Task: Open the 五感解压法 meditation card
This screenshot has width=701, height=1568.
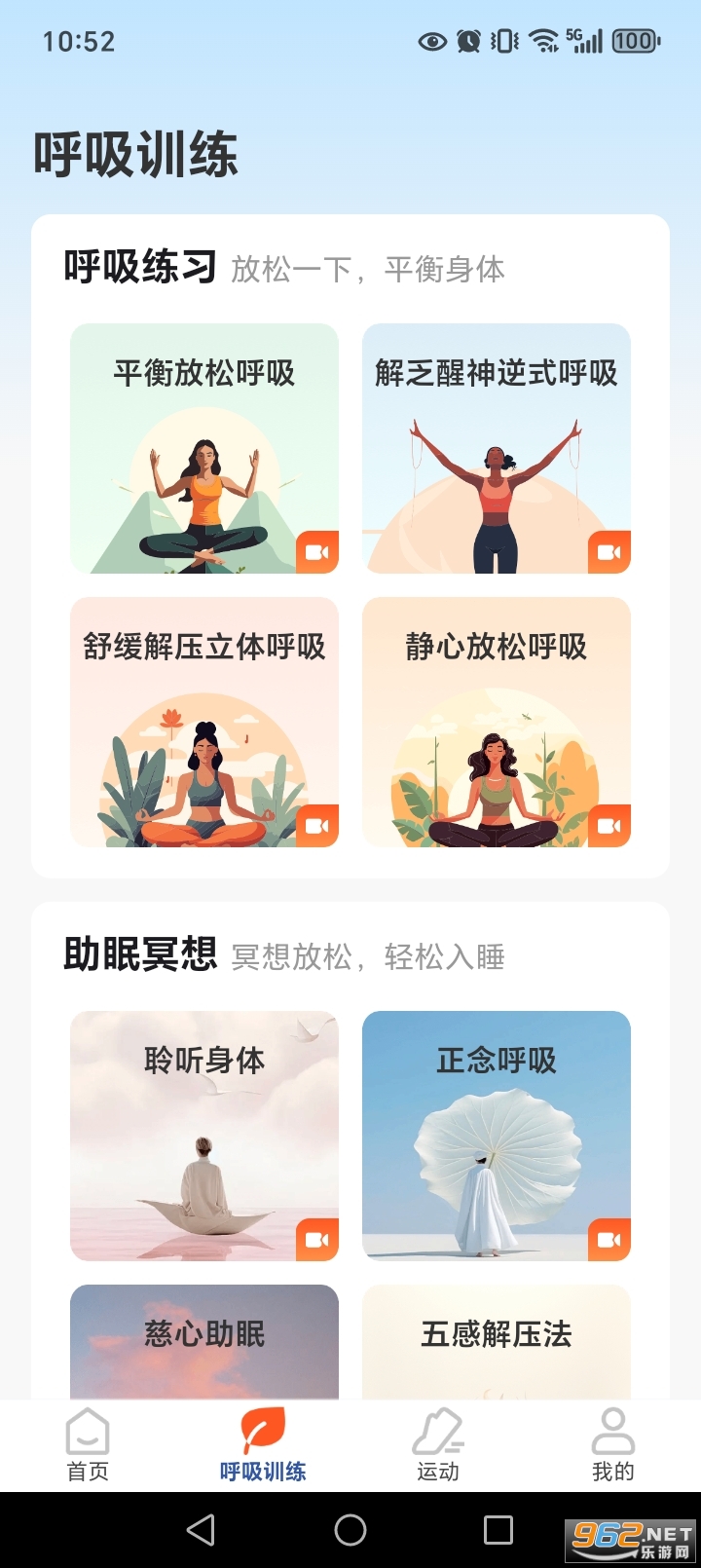Action: 497,1344
